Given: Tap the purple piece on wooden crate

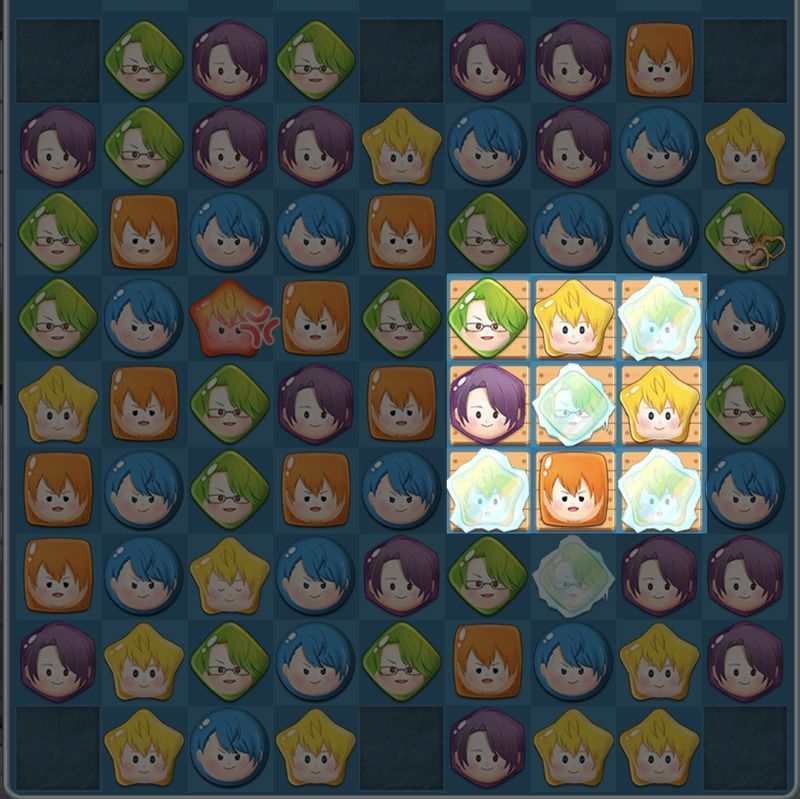Looking at the screenshot, I should coord(489,405).
